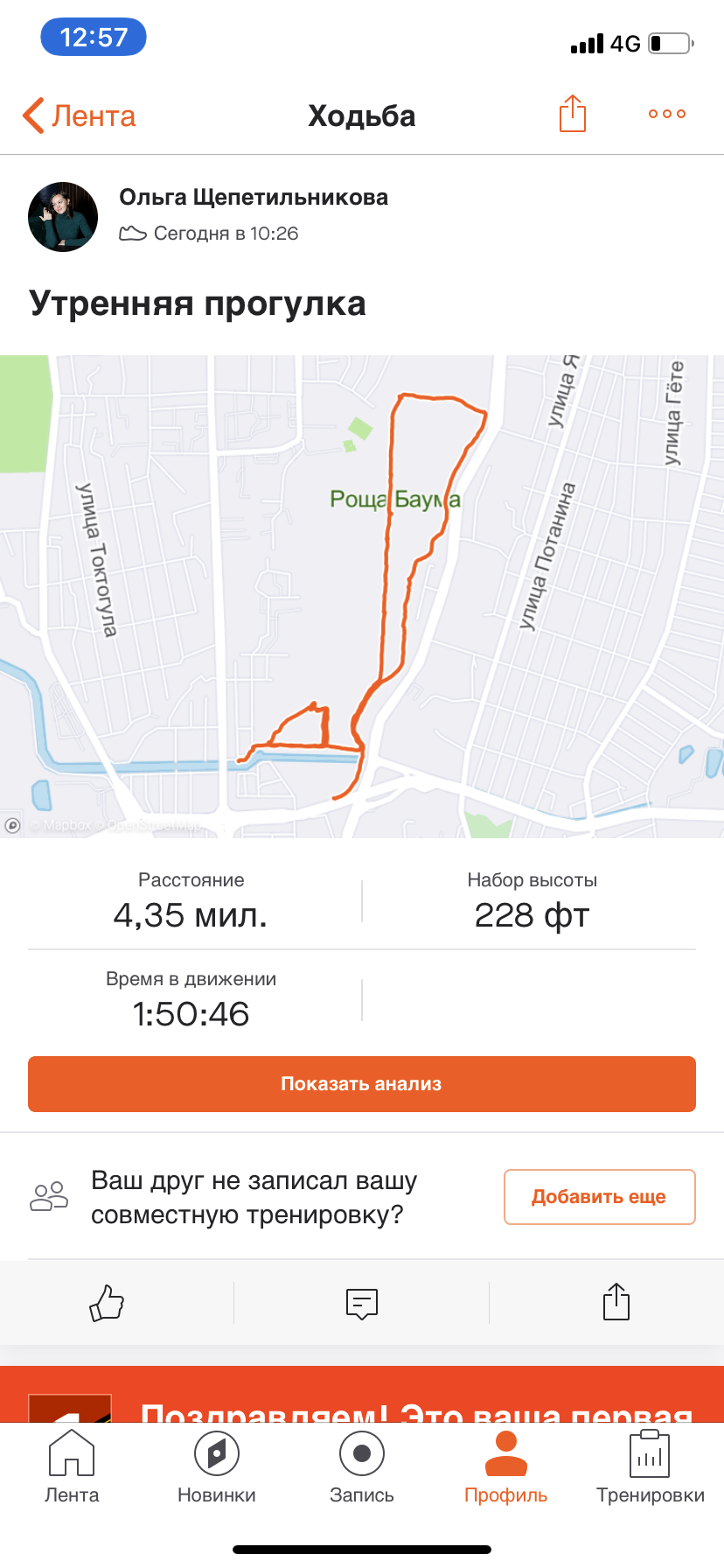724x1568 pixels.
Task: Share activity from the top bar
Action: click(x=572, y=114)
